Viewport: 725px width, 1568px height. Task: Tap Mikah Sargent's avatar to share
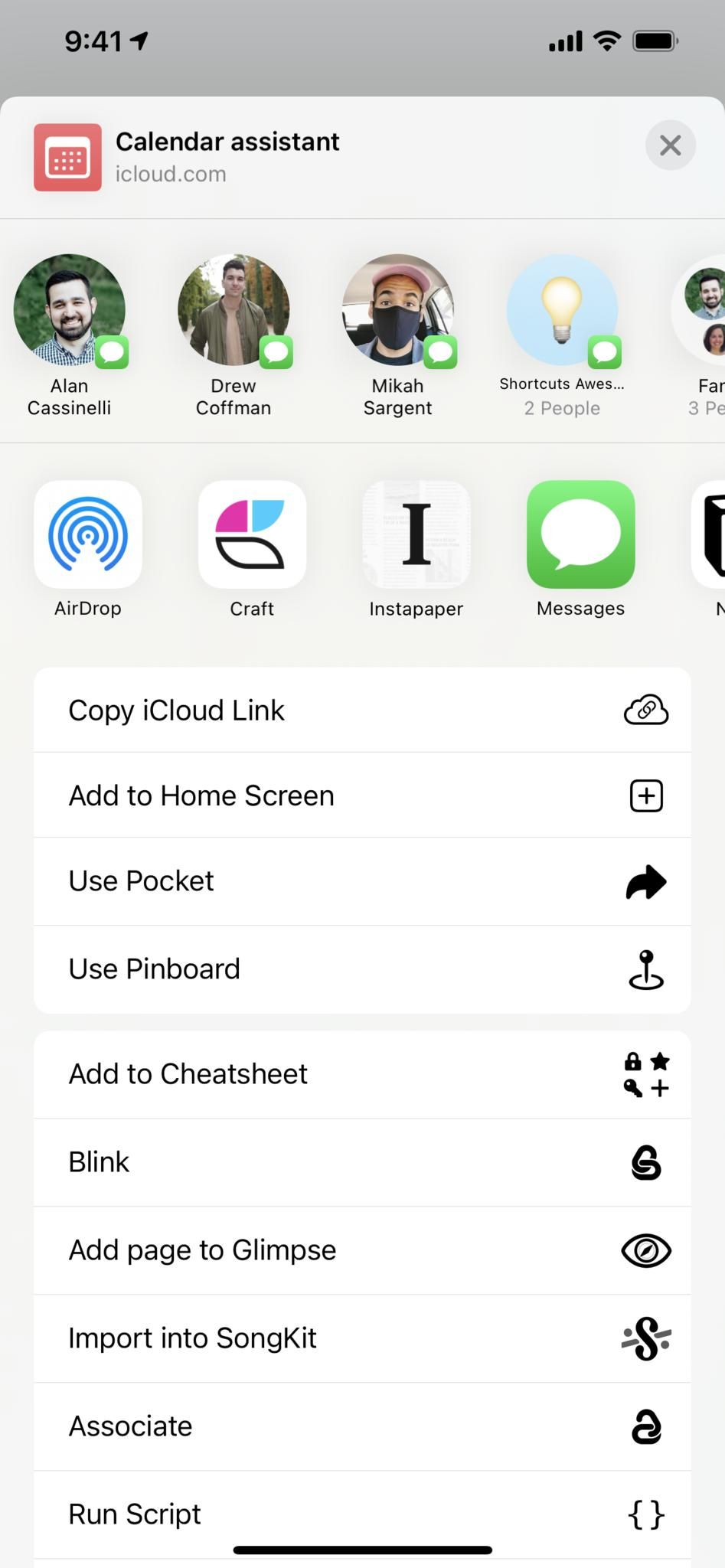point(397,310)
